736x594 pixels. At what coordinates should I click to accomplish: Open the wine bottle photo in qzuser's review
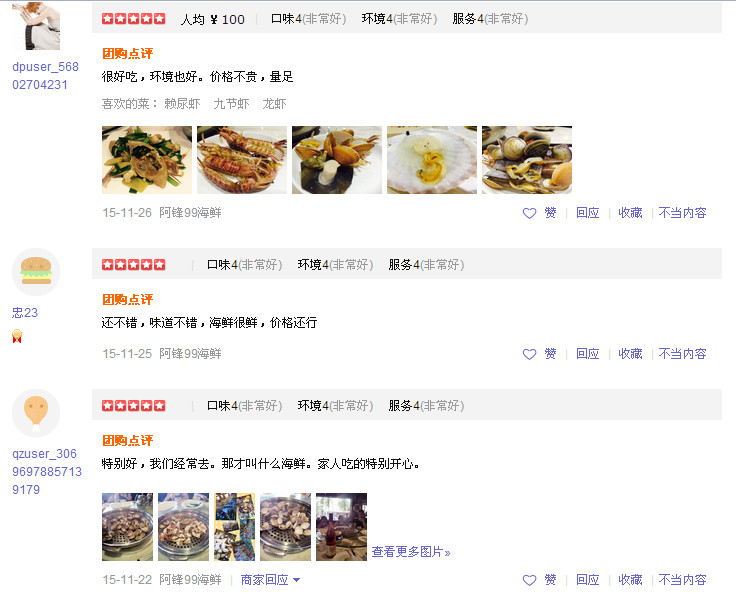(341, 526)
